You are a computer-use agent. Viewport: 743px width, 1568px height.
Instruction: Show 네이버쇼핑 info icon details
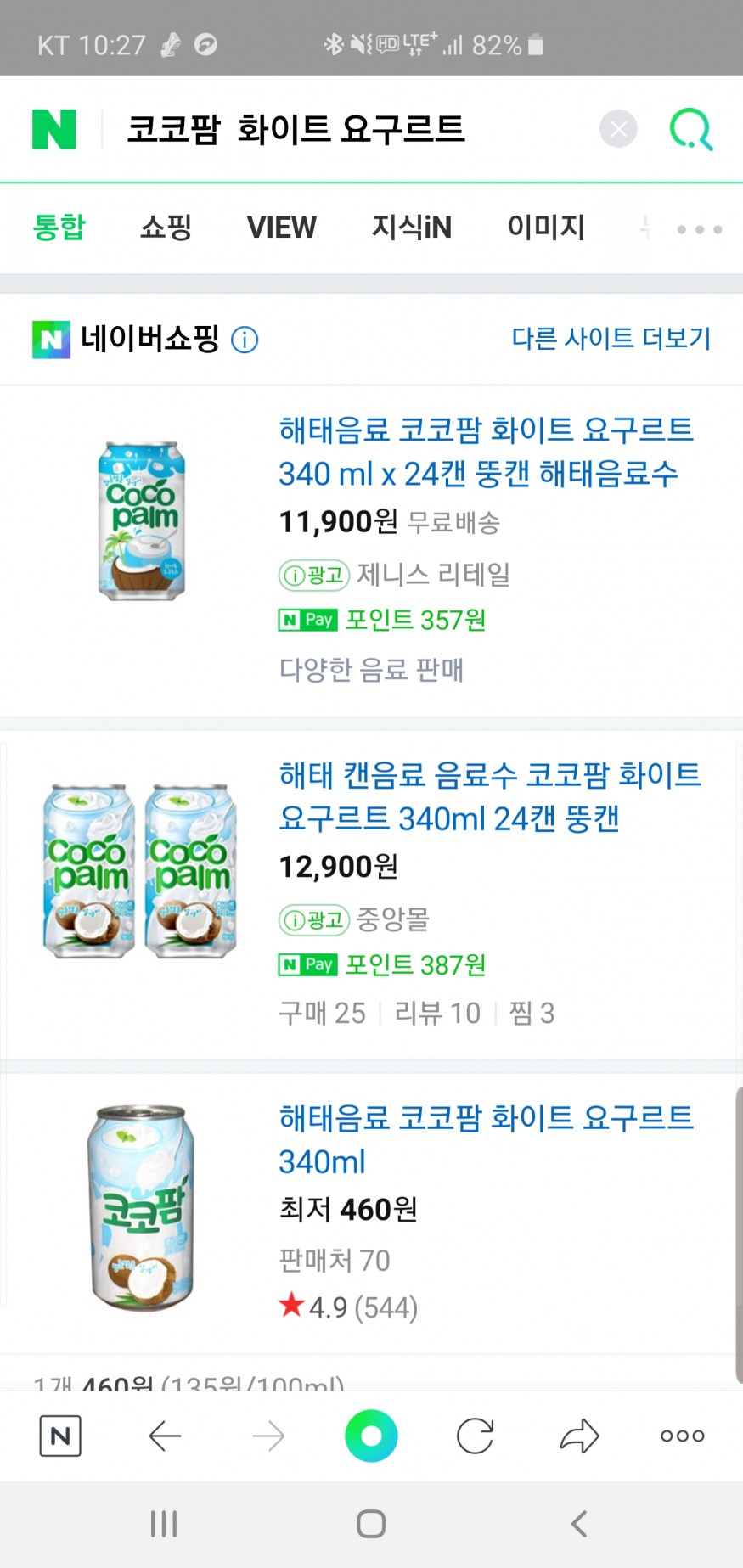point(245,340)
